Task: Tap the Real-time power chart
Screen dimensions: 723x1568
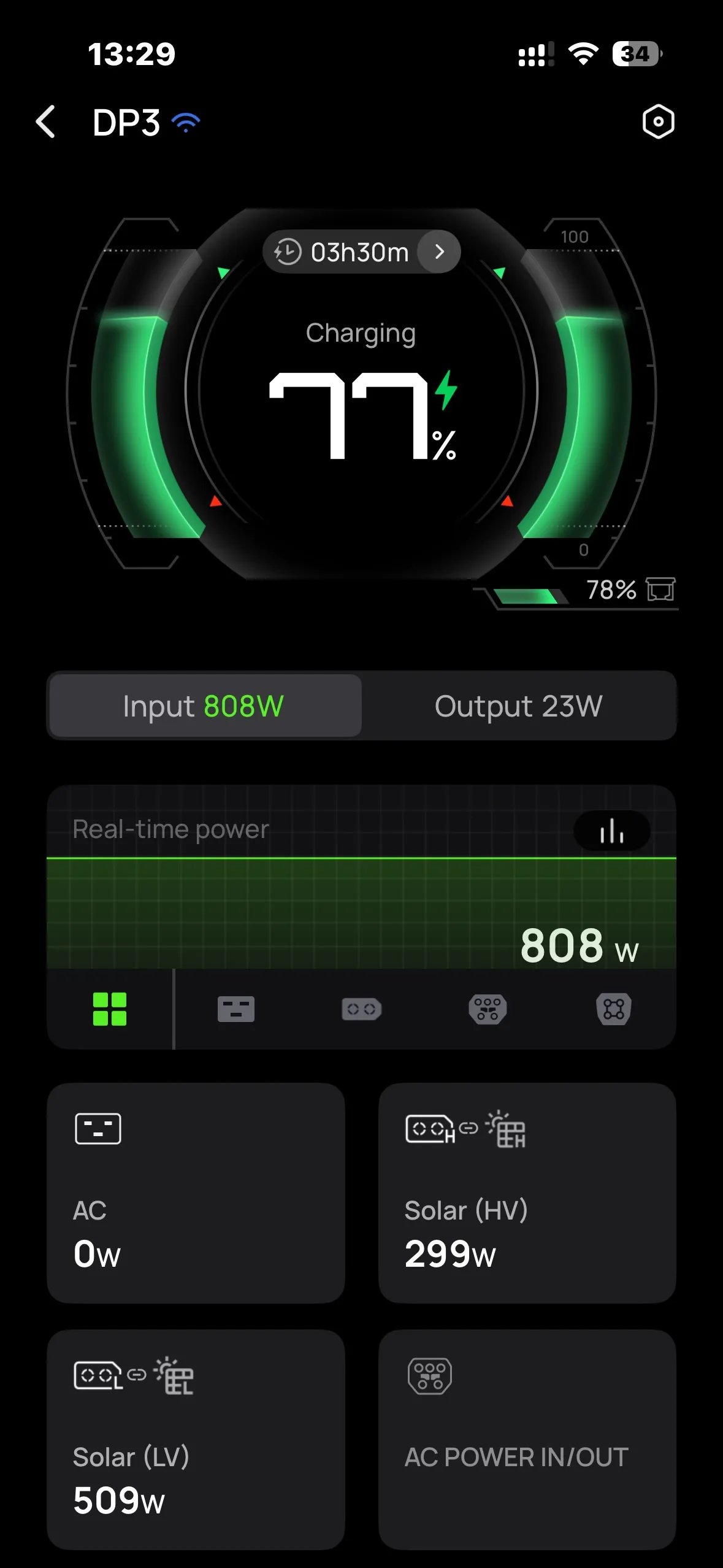Action: [361, 902]
